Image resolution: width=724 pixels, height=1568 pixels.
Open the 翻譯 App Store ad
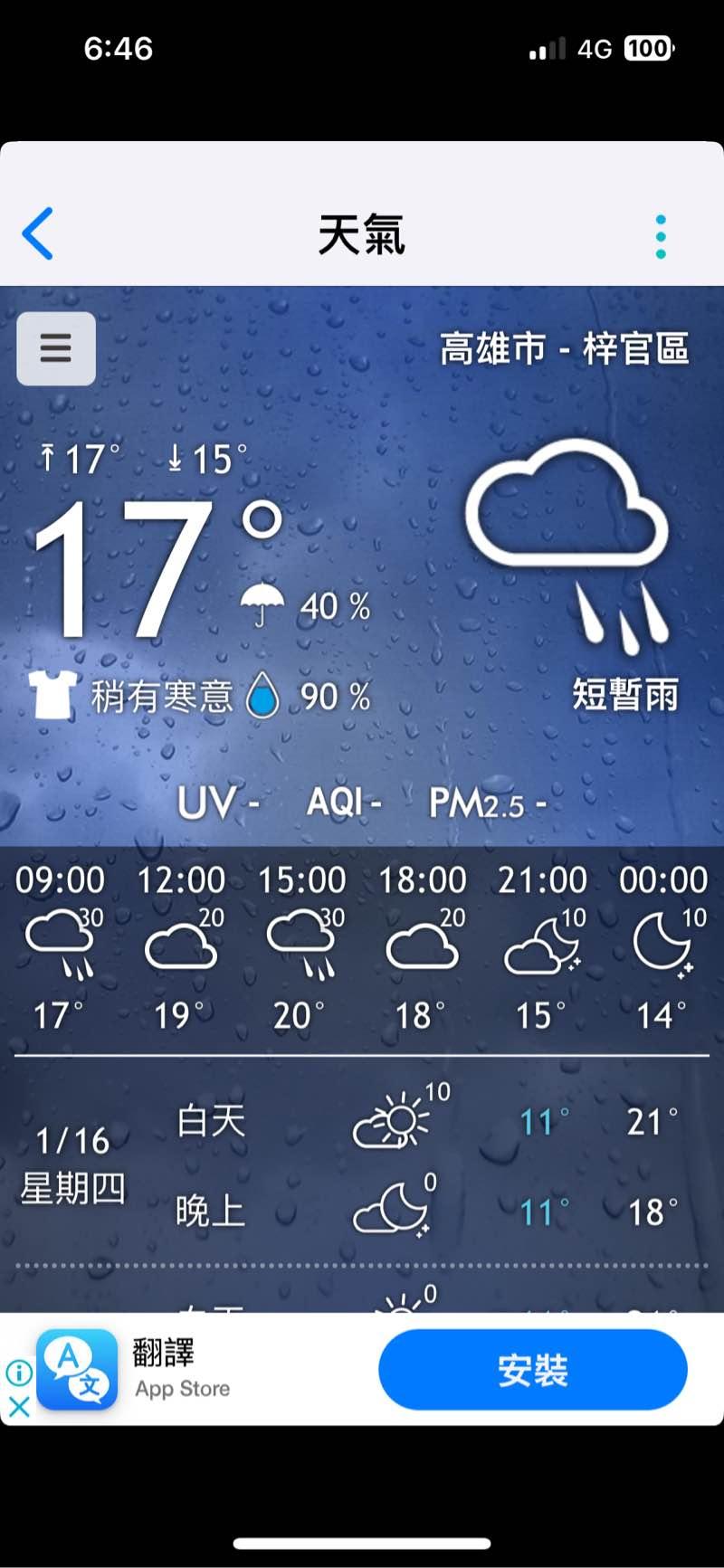coord(163,1369)
